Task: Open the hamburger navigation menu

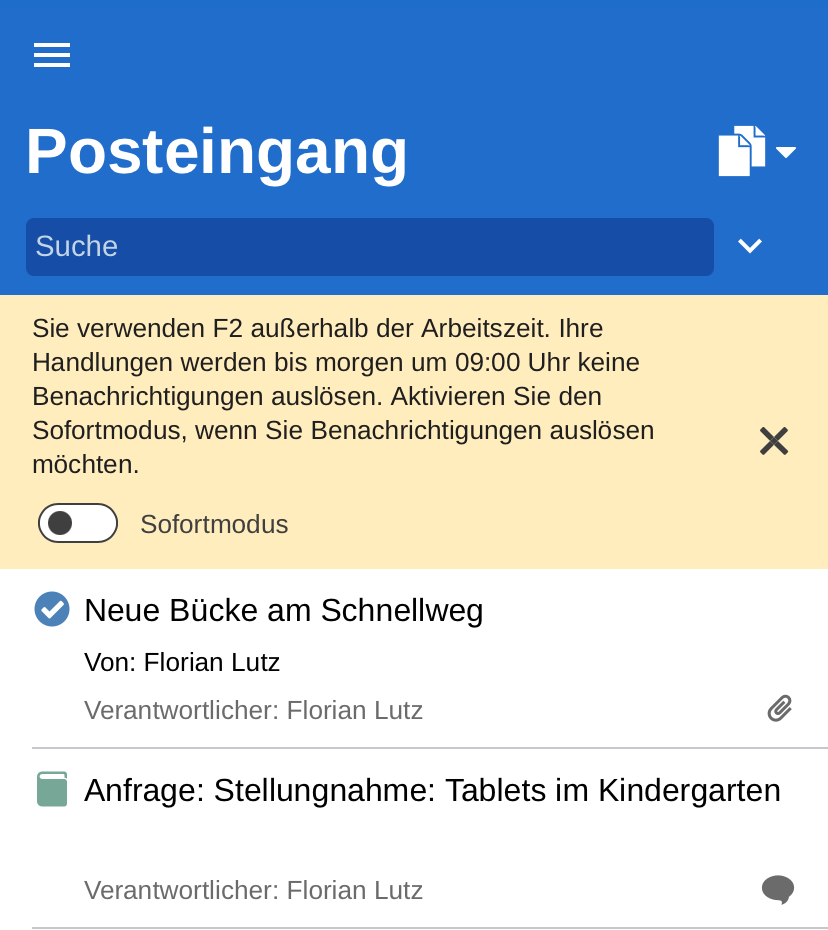Action: [52, 55]
